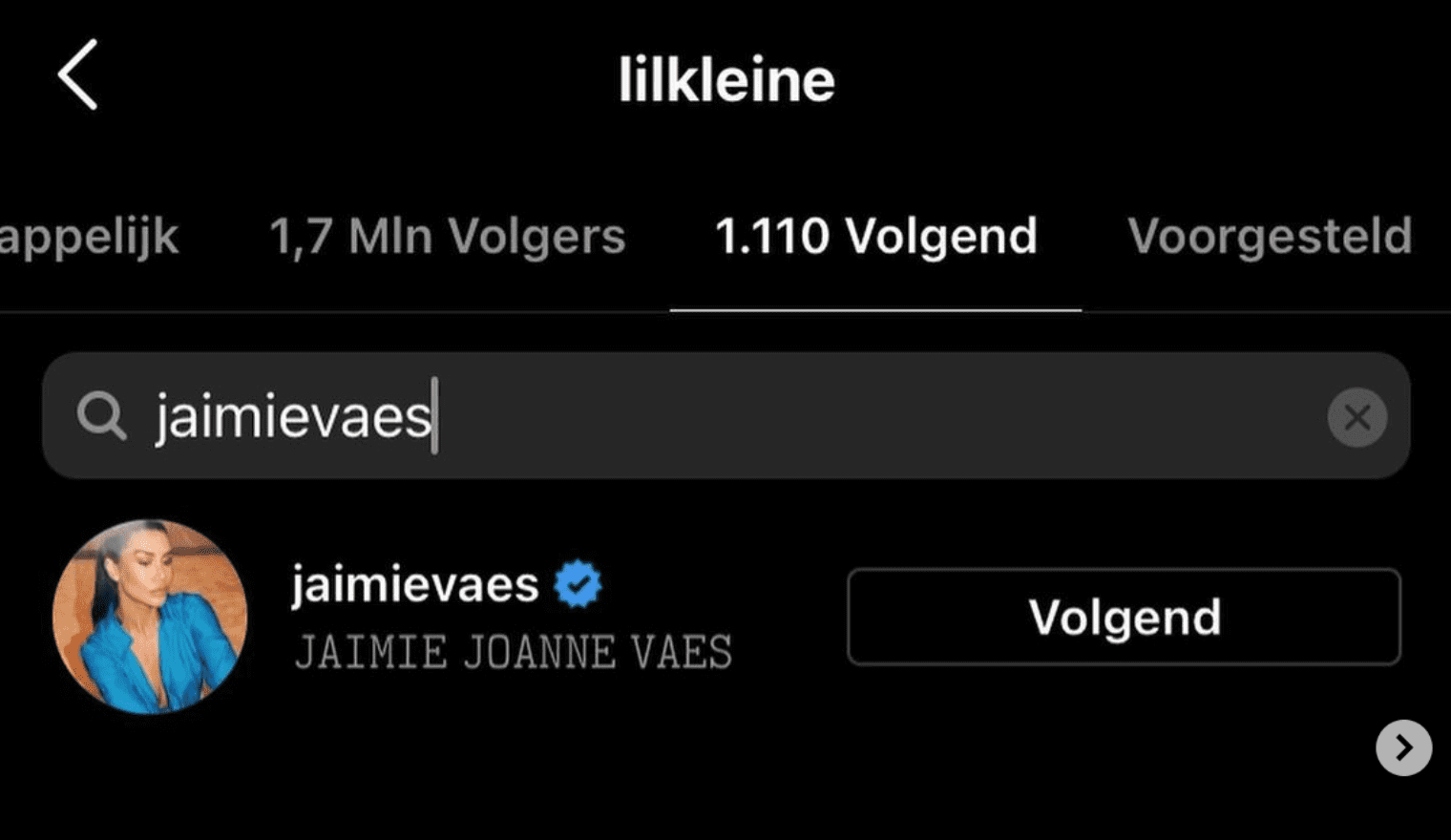Clear the search text with the X

pyautogui.click(x=1356, y=417)
